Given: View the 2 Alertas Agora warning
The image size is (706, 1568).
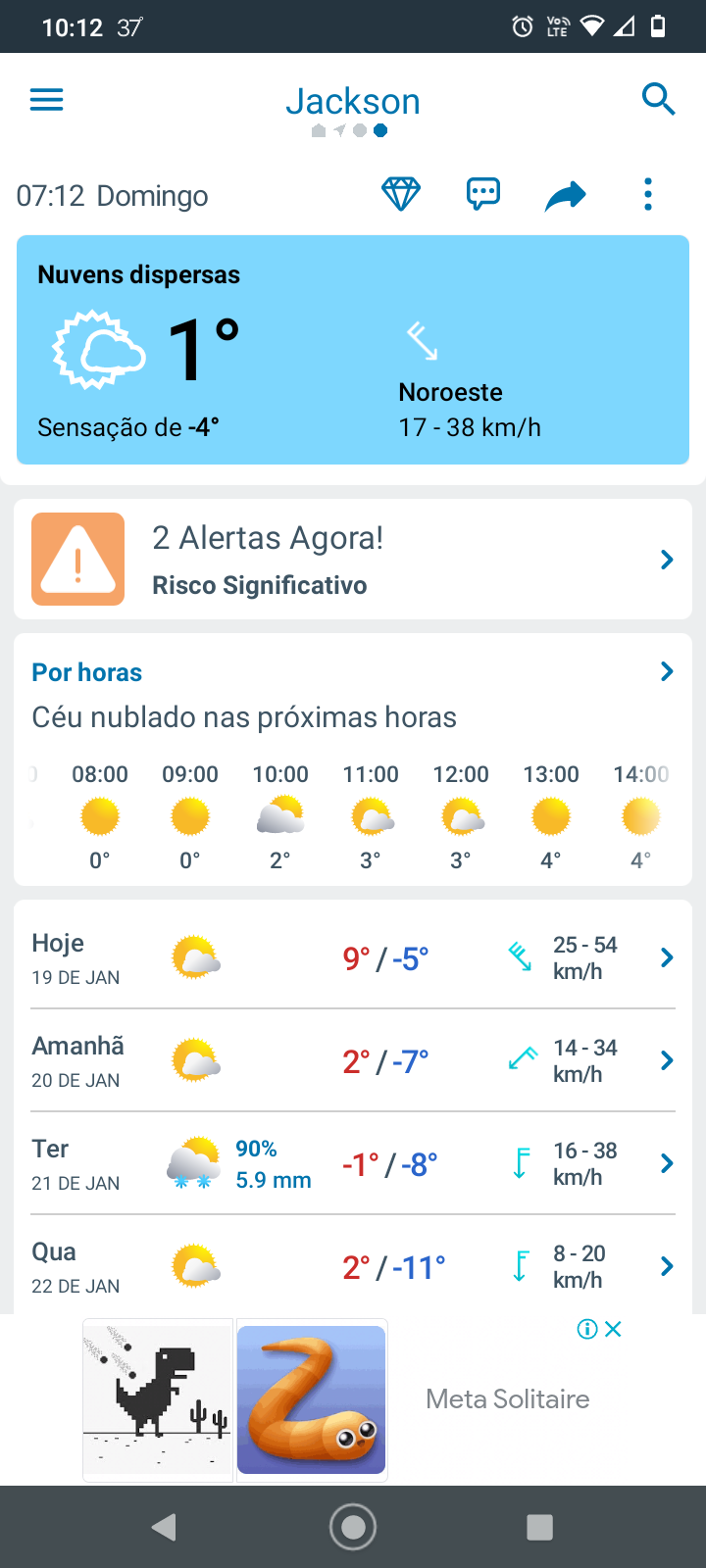Looking at the screenshot, I should click(x=353, y=560).
